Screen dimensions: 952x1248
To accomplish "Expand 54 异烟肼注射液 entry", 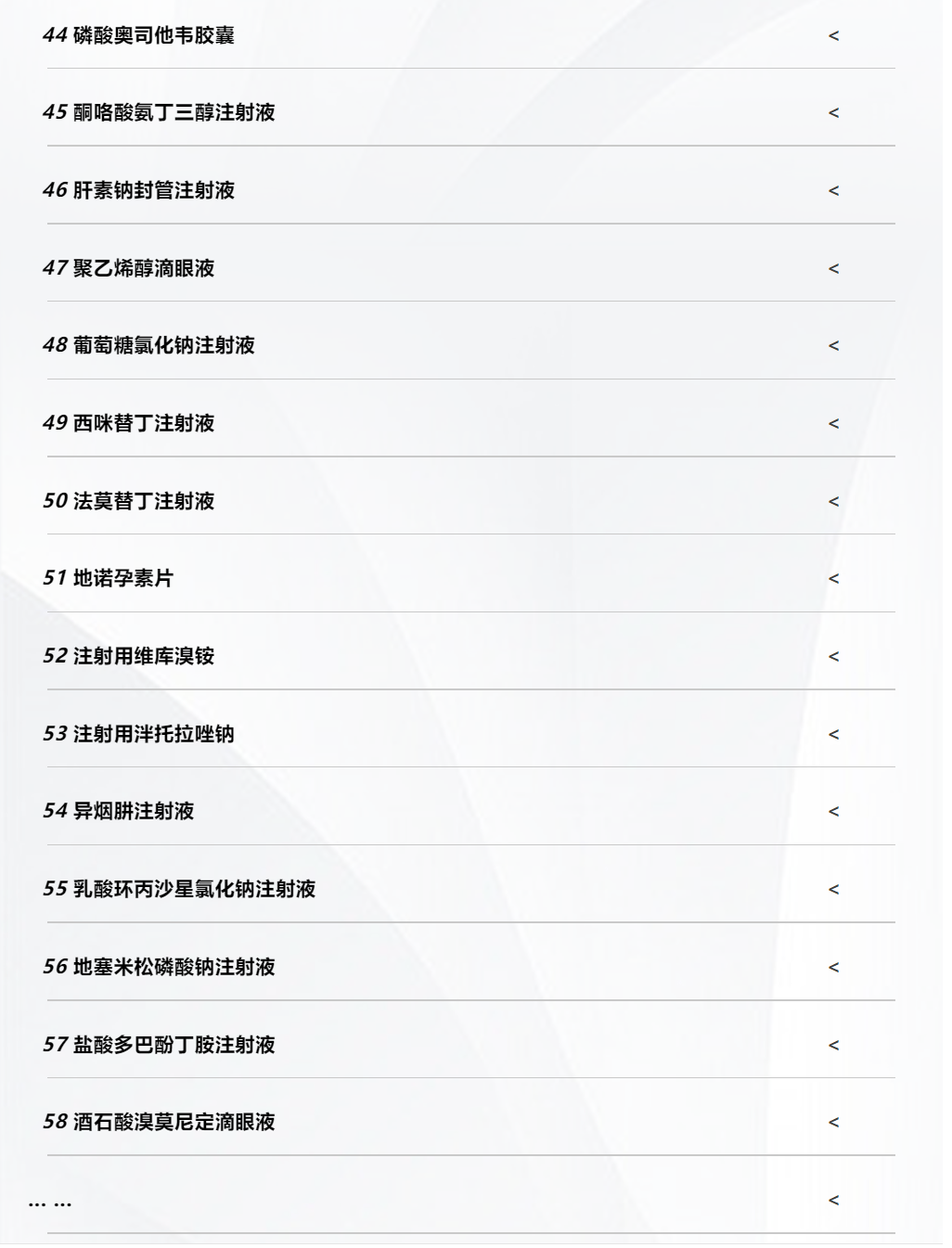I will point(832,812).
